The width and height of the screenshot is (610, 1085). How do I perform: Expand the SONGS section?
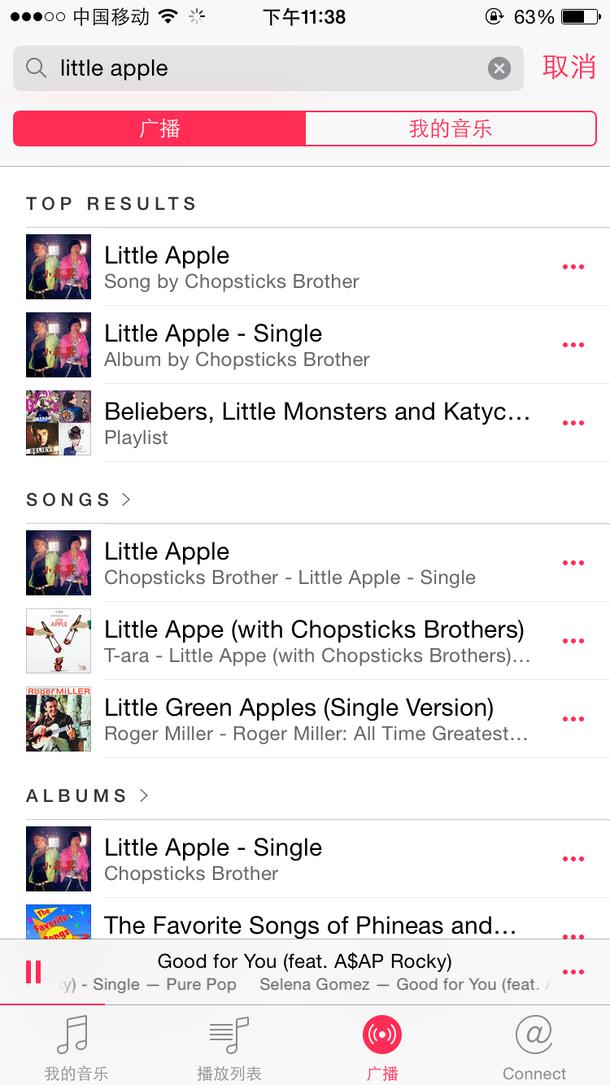click(x=78, y=499)
